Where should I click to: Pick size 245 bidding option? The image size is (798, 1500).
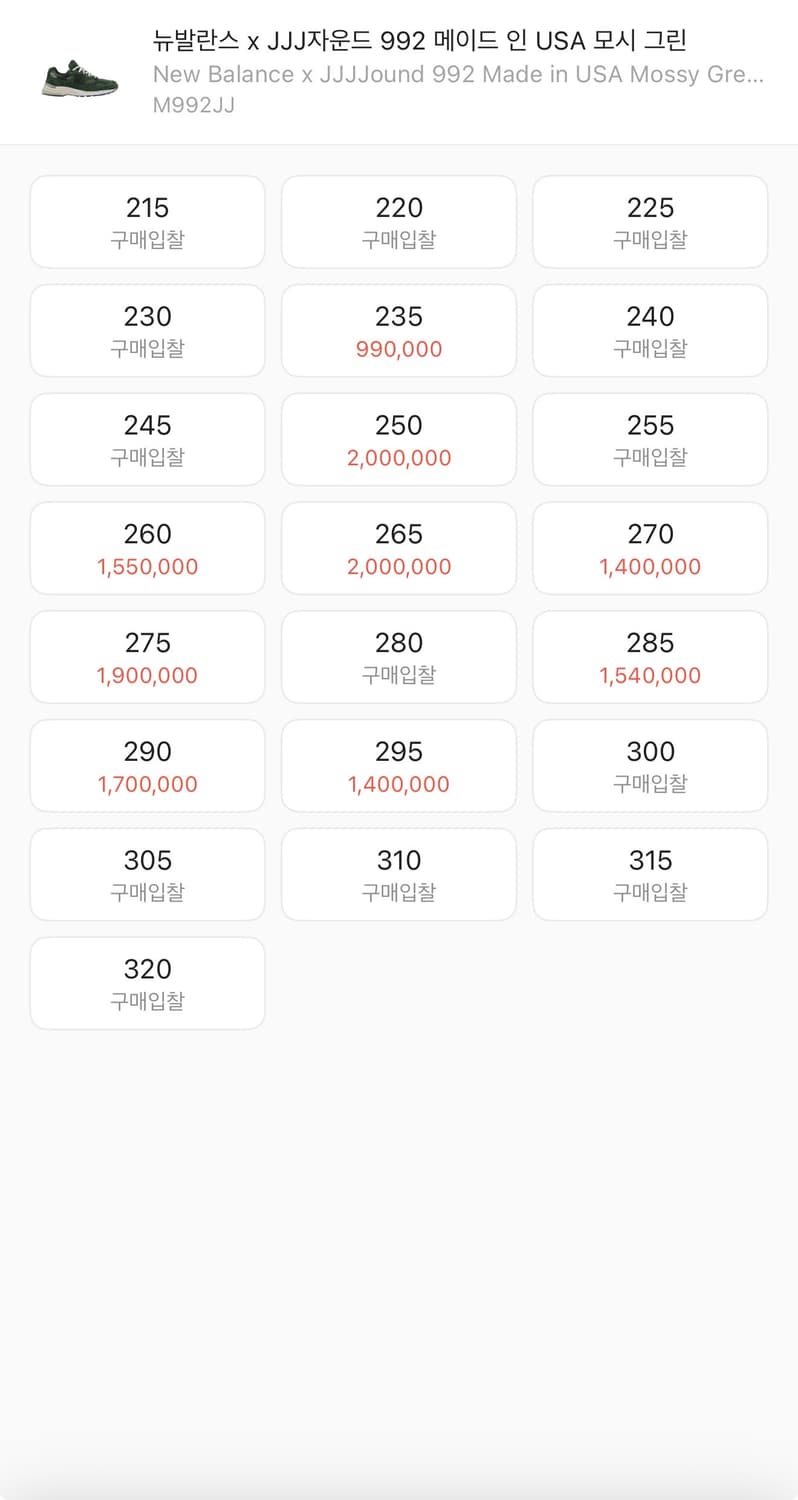pyautogui.click(x=147, y=439)
